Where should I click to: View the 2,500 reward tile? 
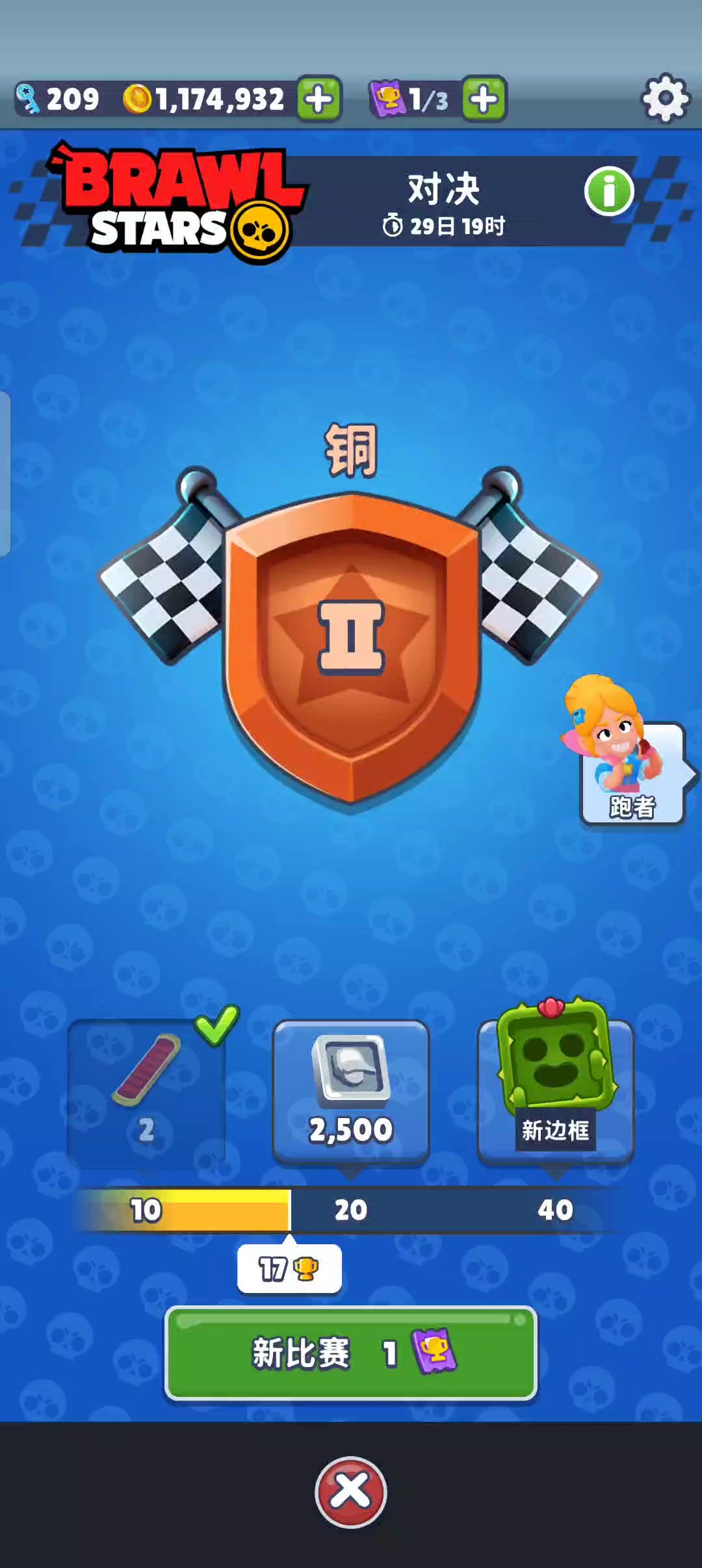351,1091
